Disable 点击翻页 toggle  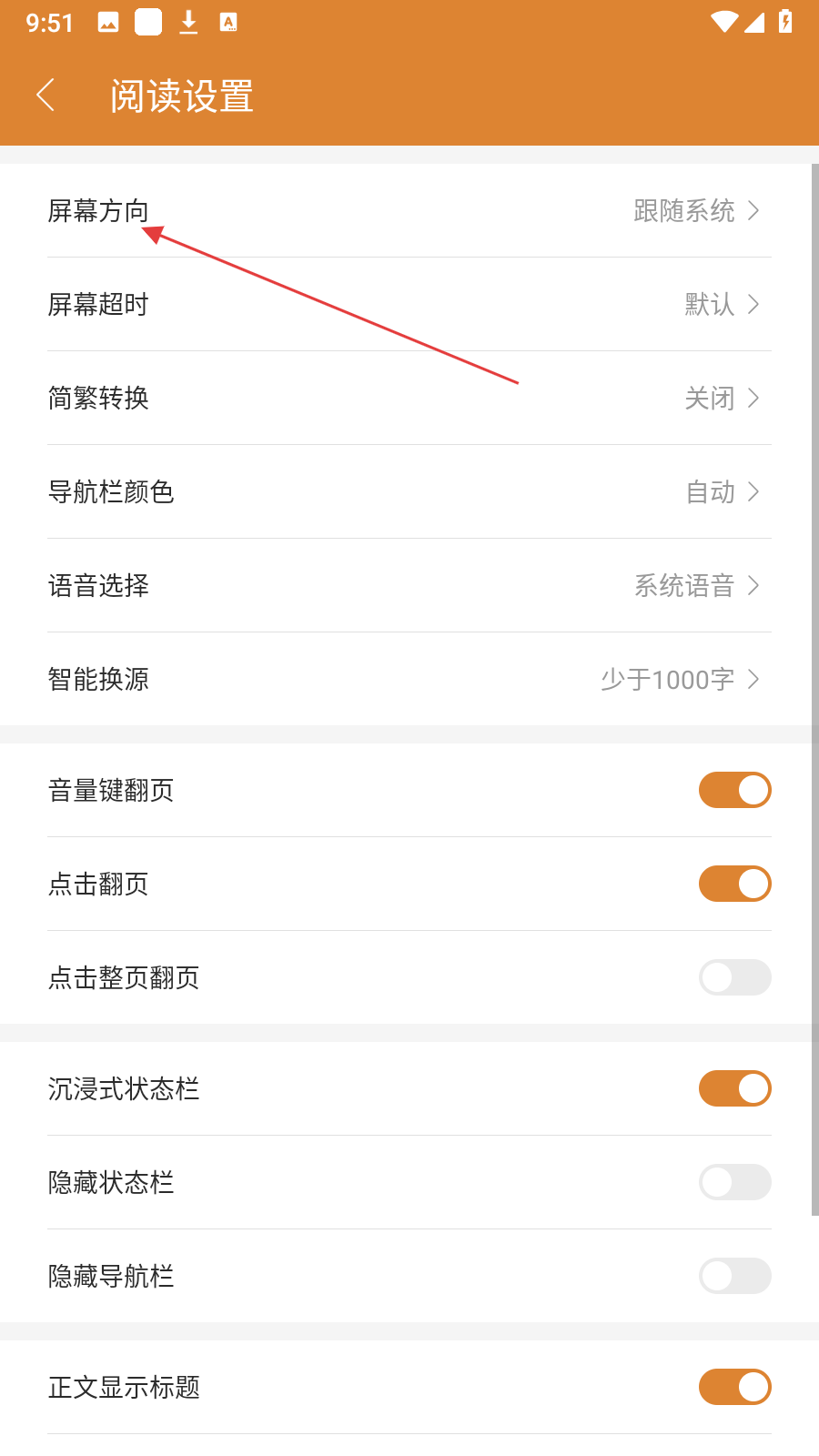tap(734, 884)
